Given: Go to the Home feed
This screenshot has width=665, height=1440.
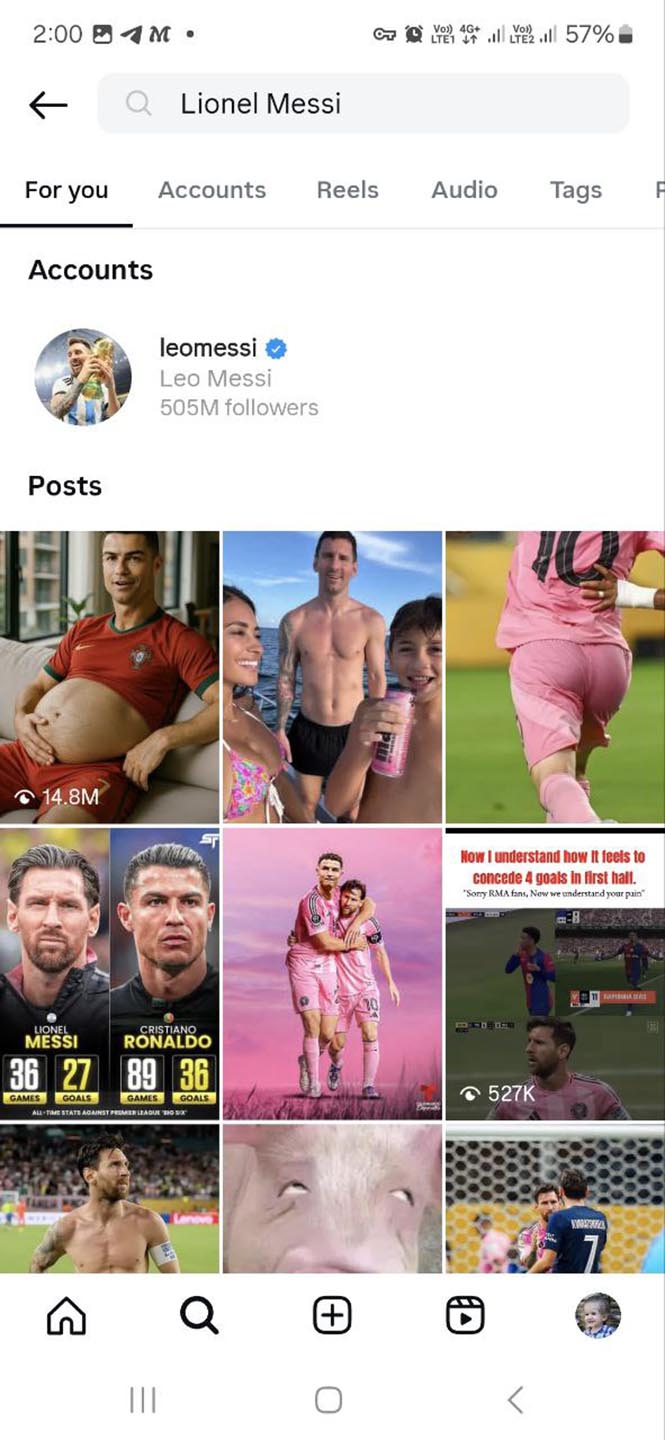Looking at the screenshot, I should [66, 1316].
